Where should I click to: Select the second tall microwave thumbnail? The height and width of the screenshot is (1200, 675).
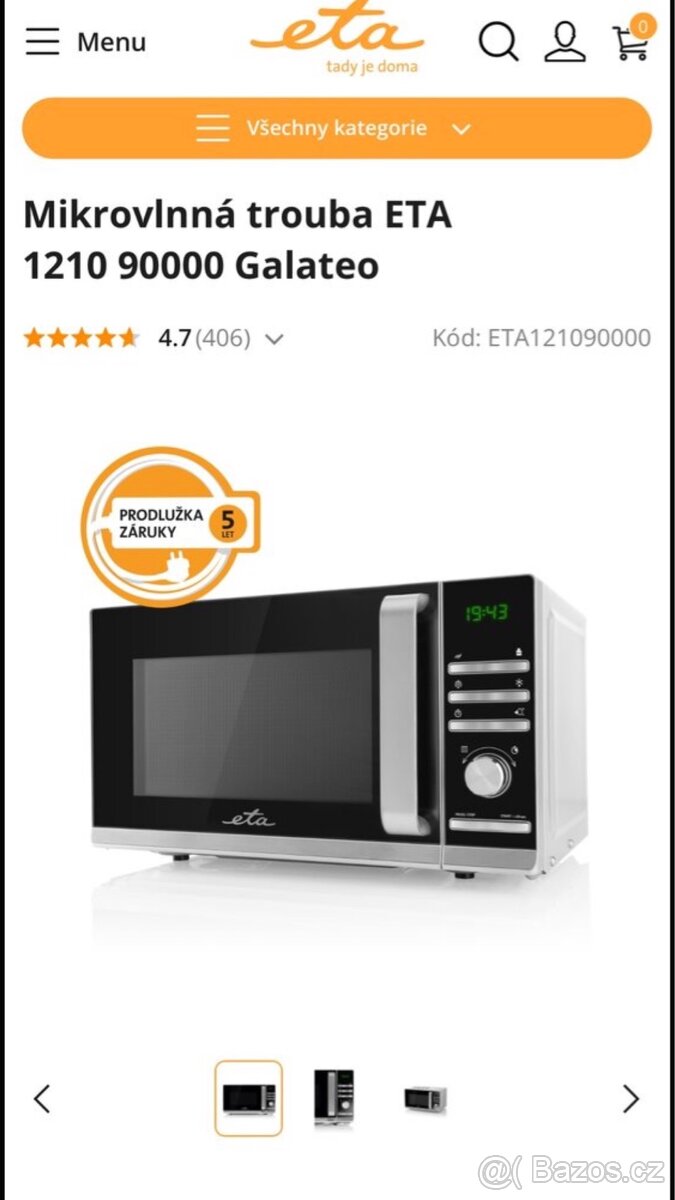(333, 1098)
